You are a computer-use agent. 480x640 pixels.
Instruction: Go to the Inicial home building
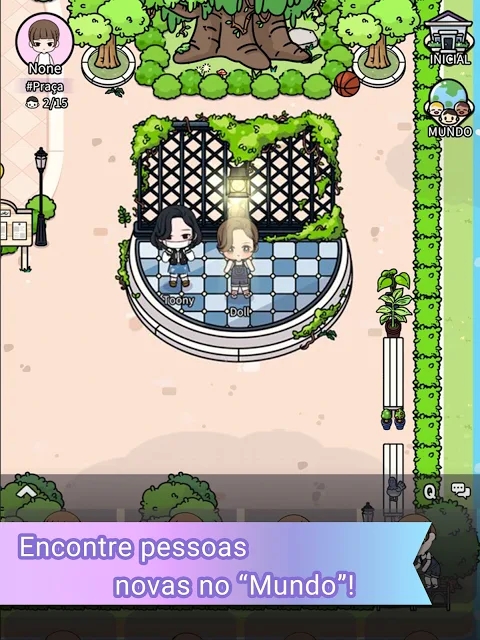(x=449, y=38)
